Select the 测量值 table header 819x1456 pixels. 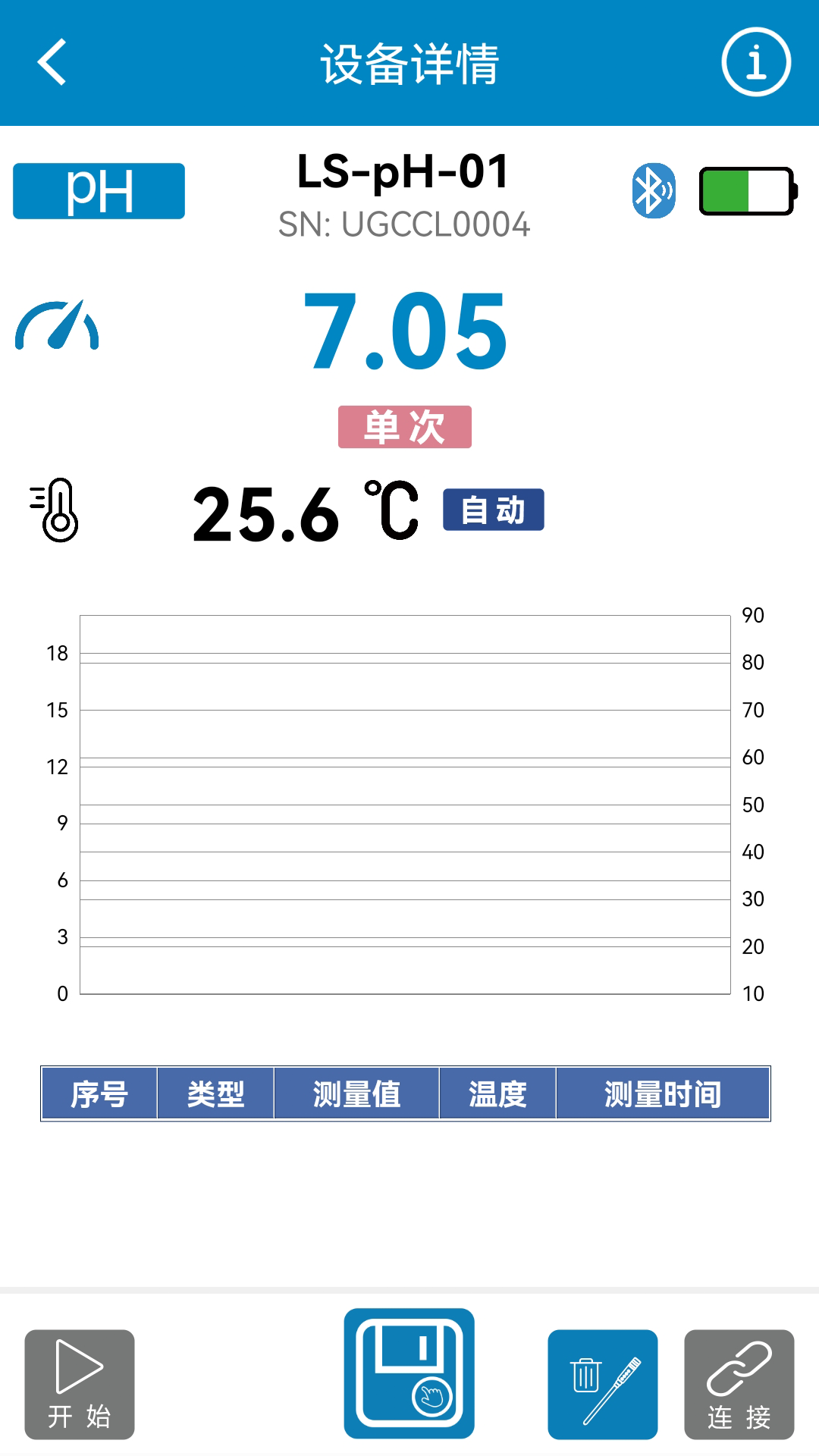[356, 1093]
